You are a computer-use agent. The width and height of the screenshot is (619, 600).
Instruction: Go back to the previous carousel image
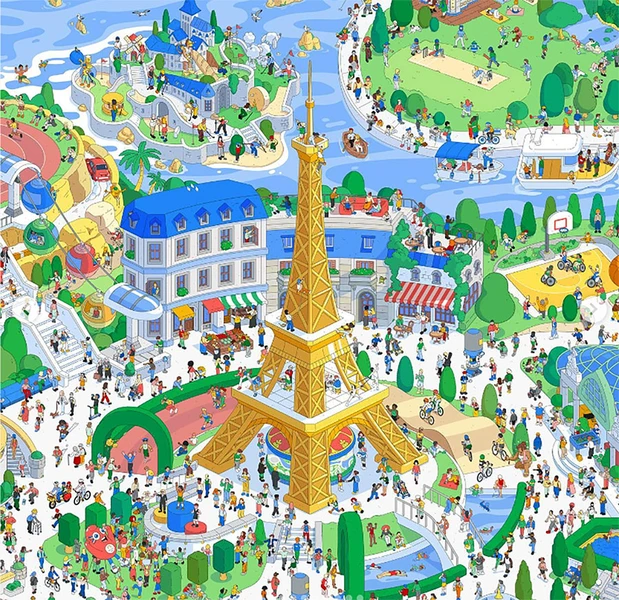26,309
